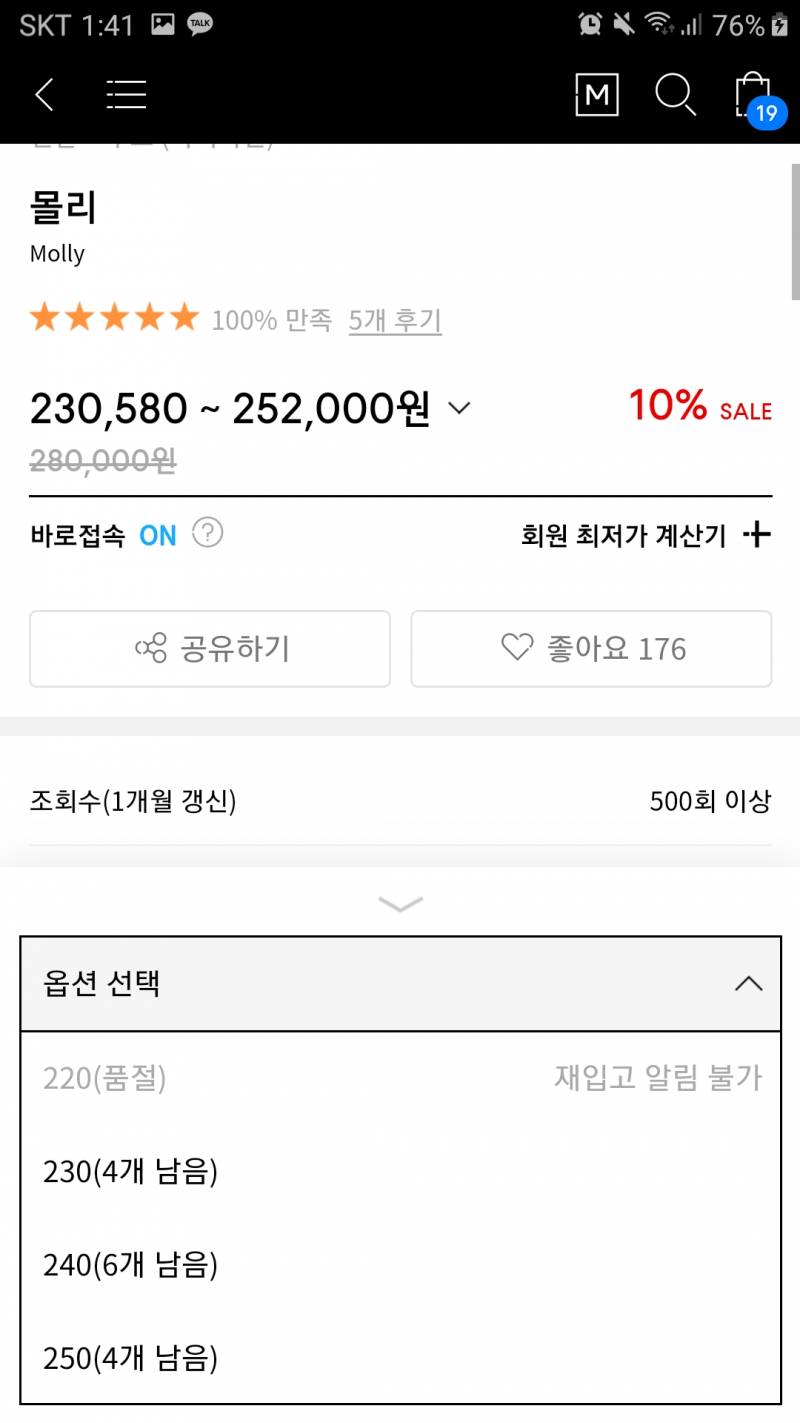Tap the heart icon beside 좋아요

pos(516,648)
